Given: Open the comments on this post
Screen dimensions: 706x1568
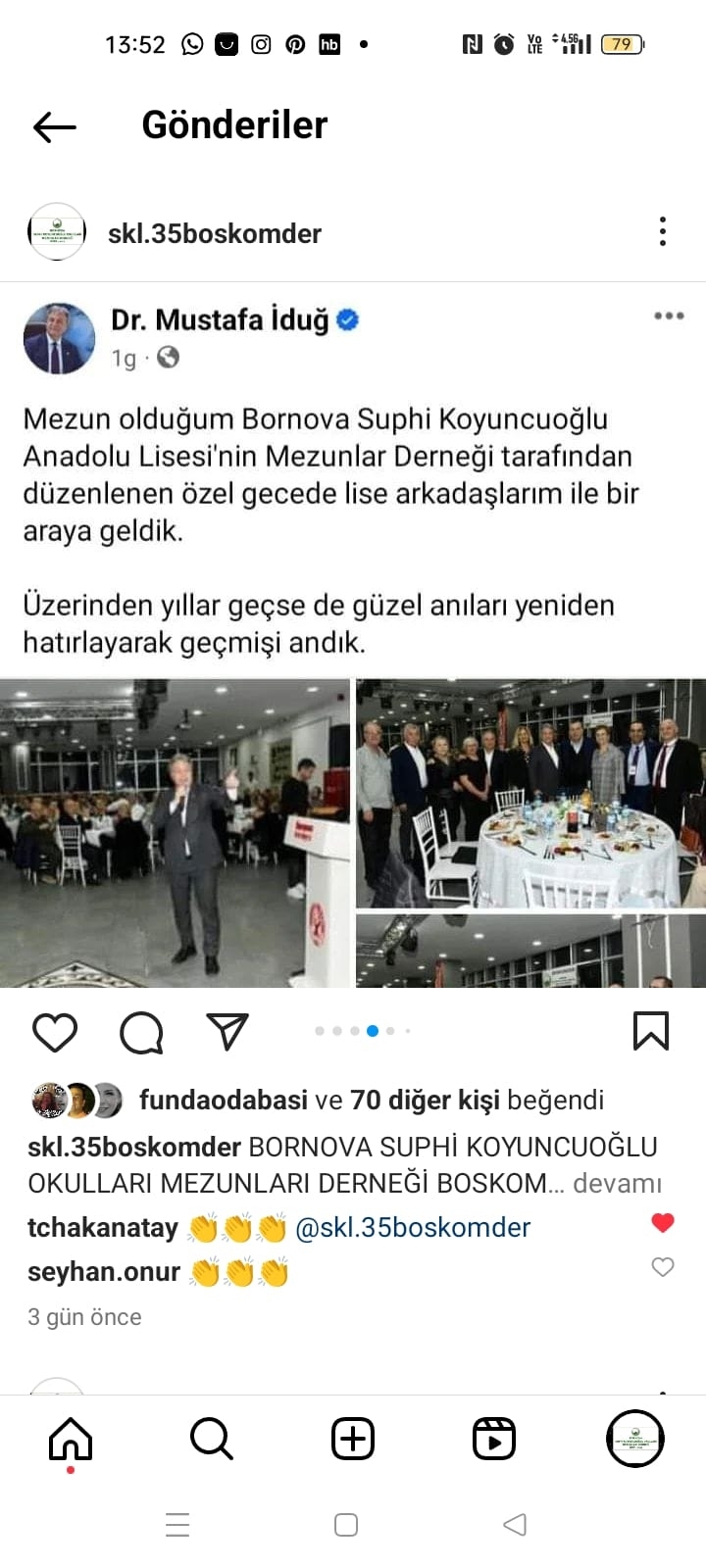Looking at the screenshot, I should pos(141,1032).
